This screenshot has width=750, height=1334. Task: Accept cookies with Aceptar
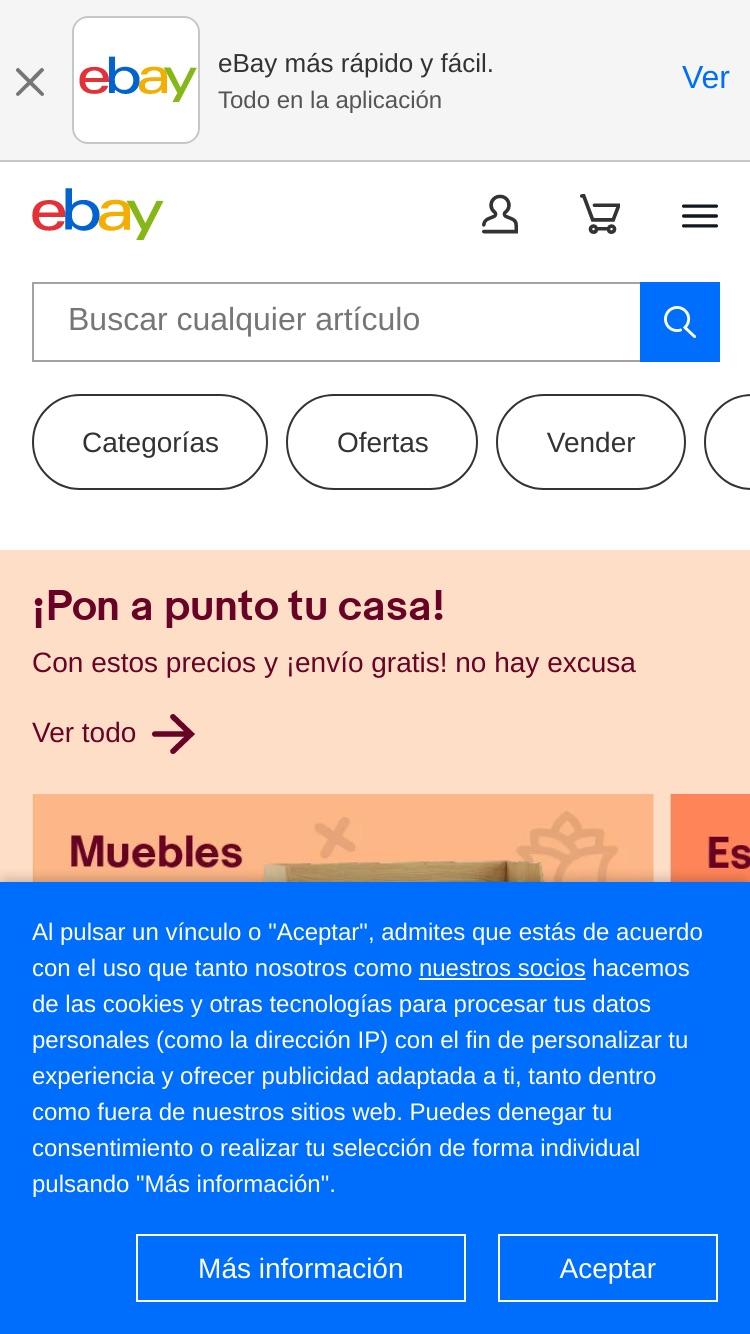608,1268
